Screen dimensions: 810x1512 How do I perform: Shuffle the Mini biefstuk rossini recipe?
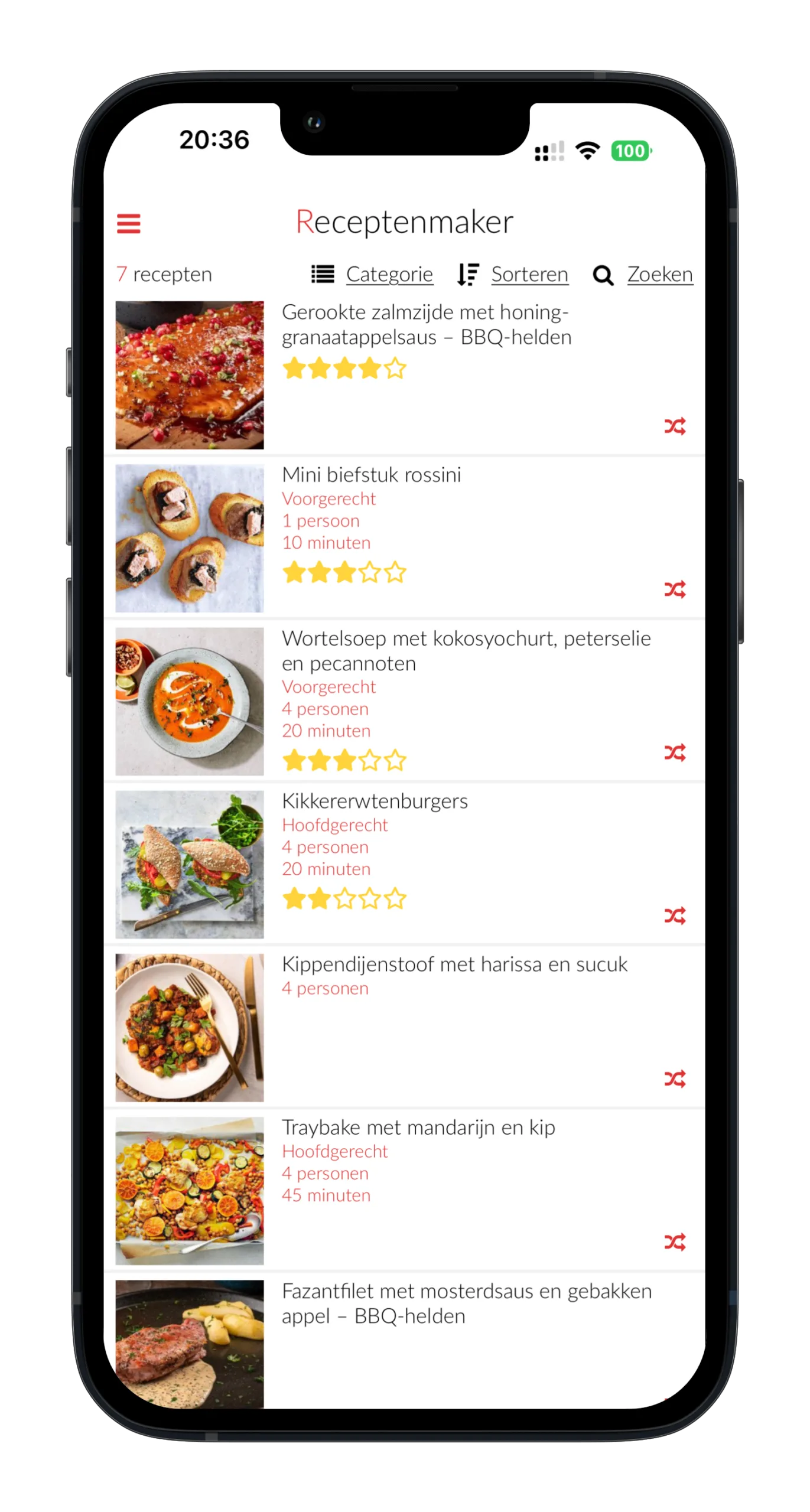click(675, 589)
